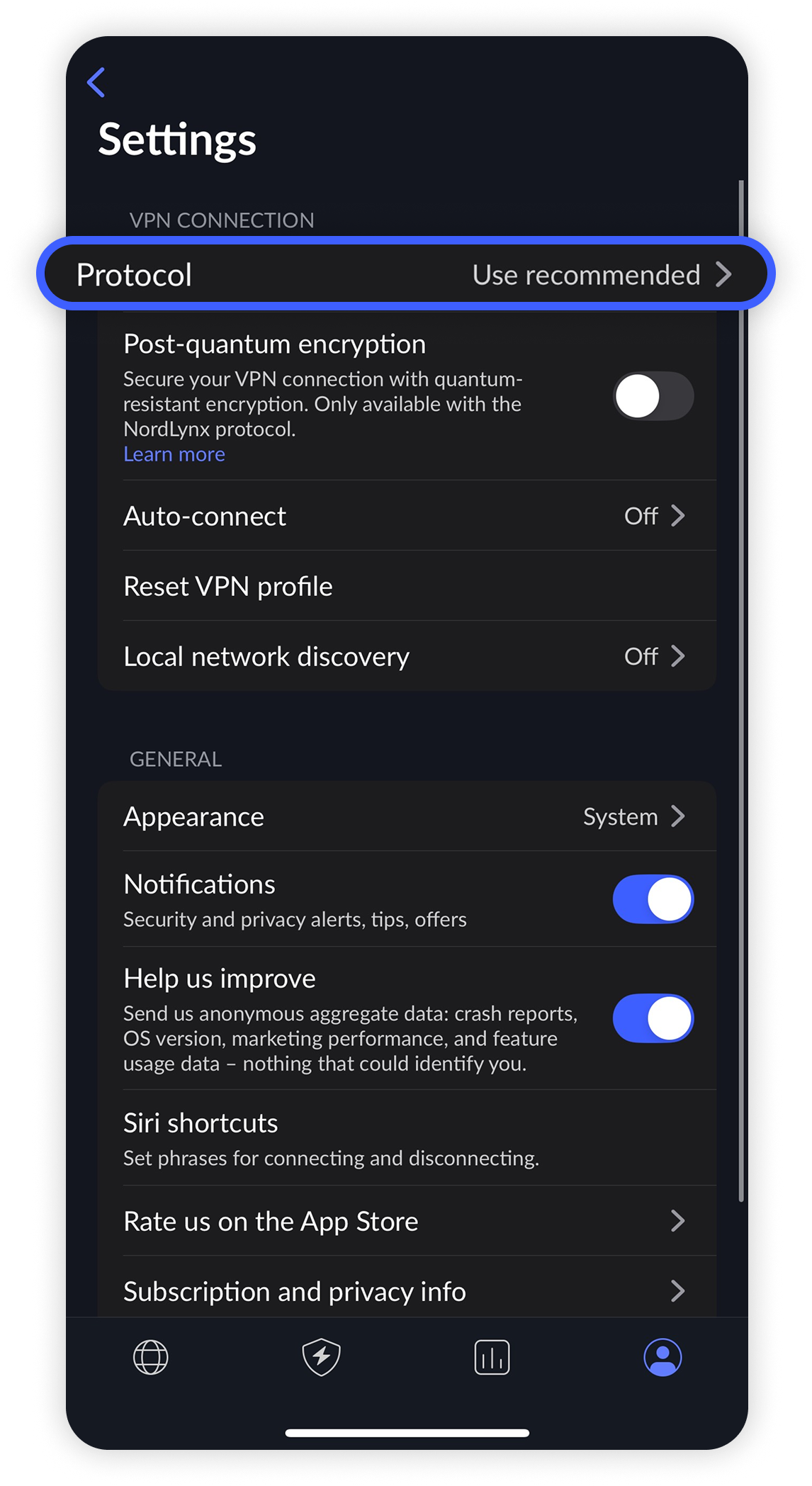
Task: Switch to the shield tab
Action: click(322, 1357)
